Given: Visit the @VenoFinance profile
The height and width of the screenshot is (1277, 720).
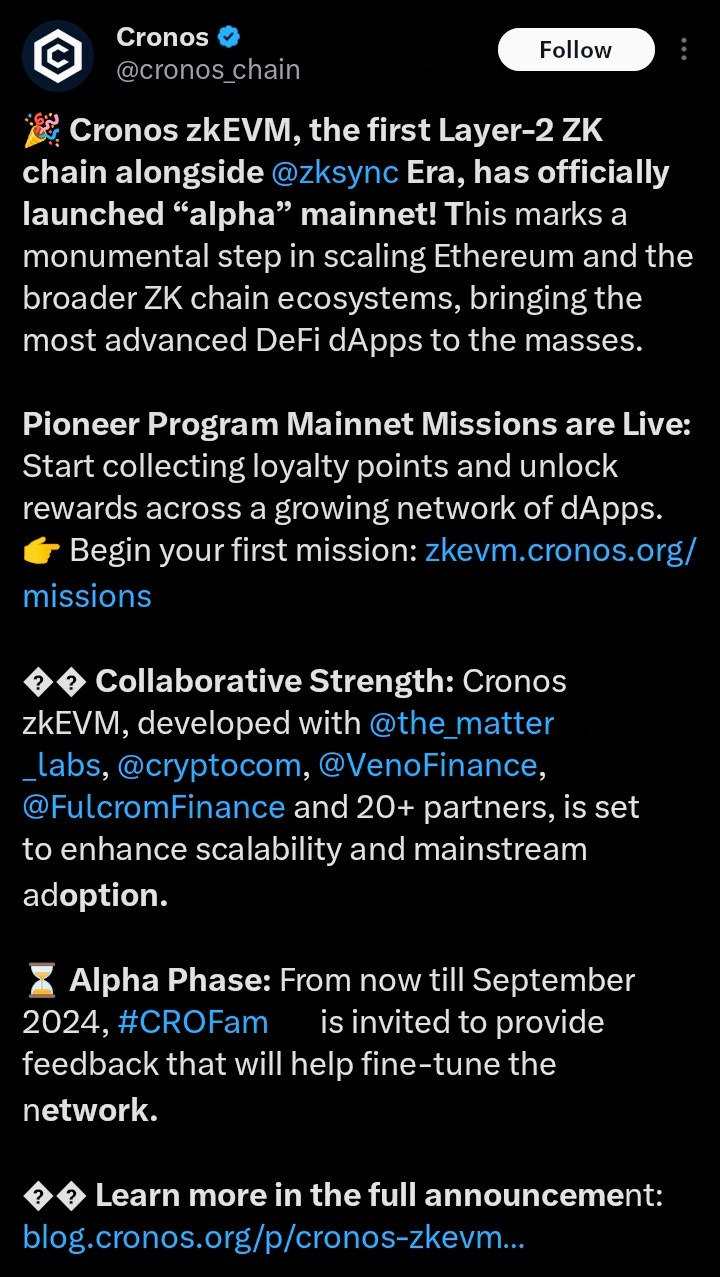Looking at the screenshot, I should (428, 765).
